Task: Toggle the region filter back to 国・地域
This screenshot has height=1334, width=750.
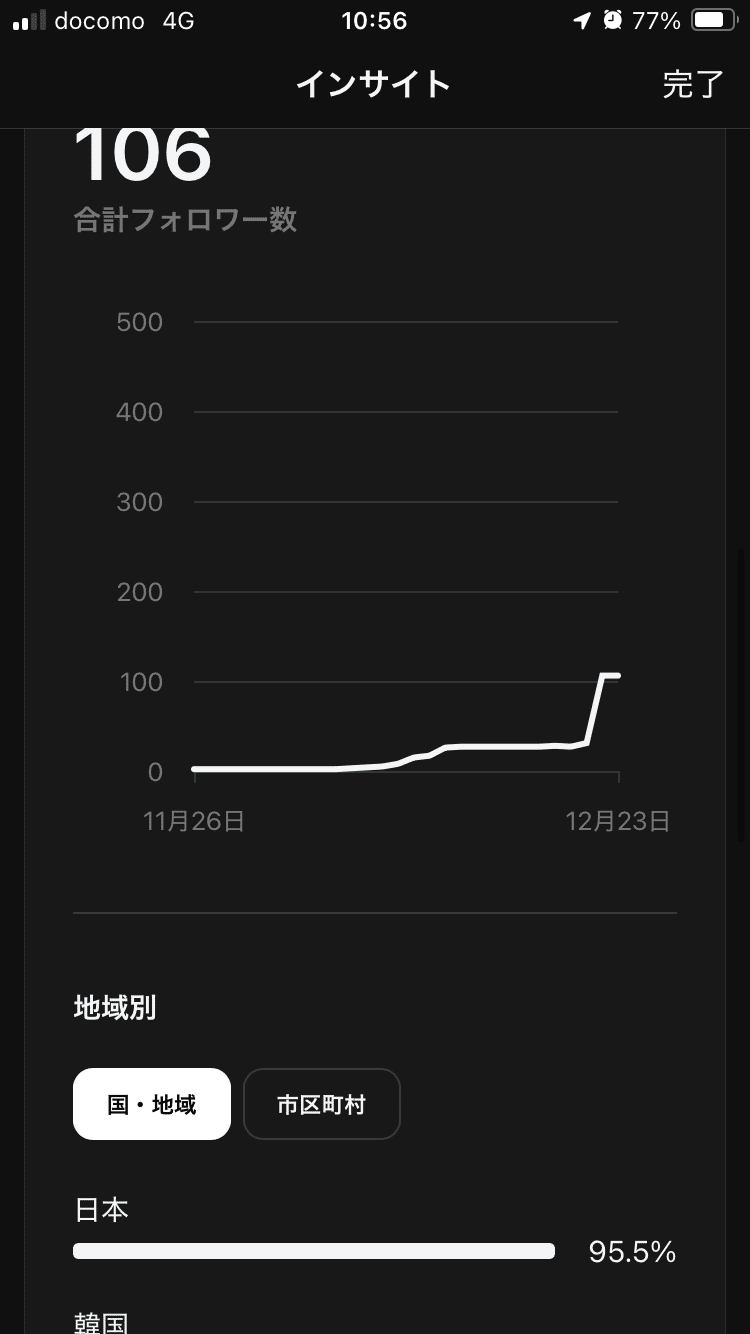Action: coord(151,1104)
